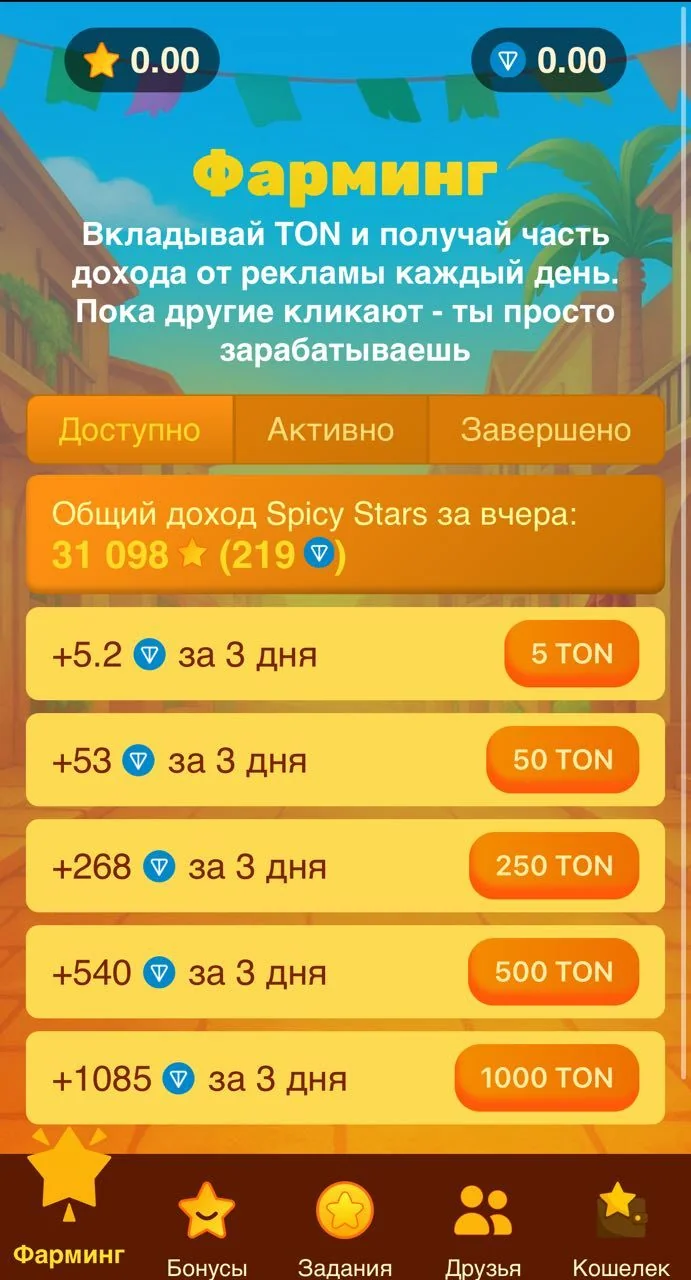Switch to the Активно tab

click(331, 430)
